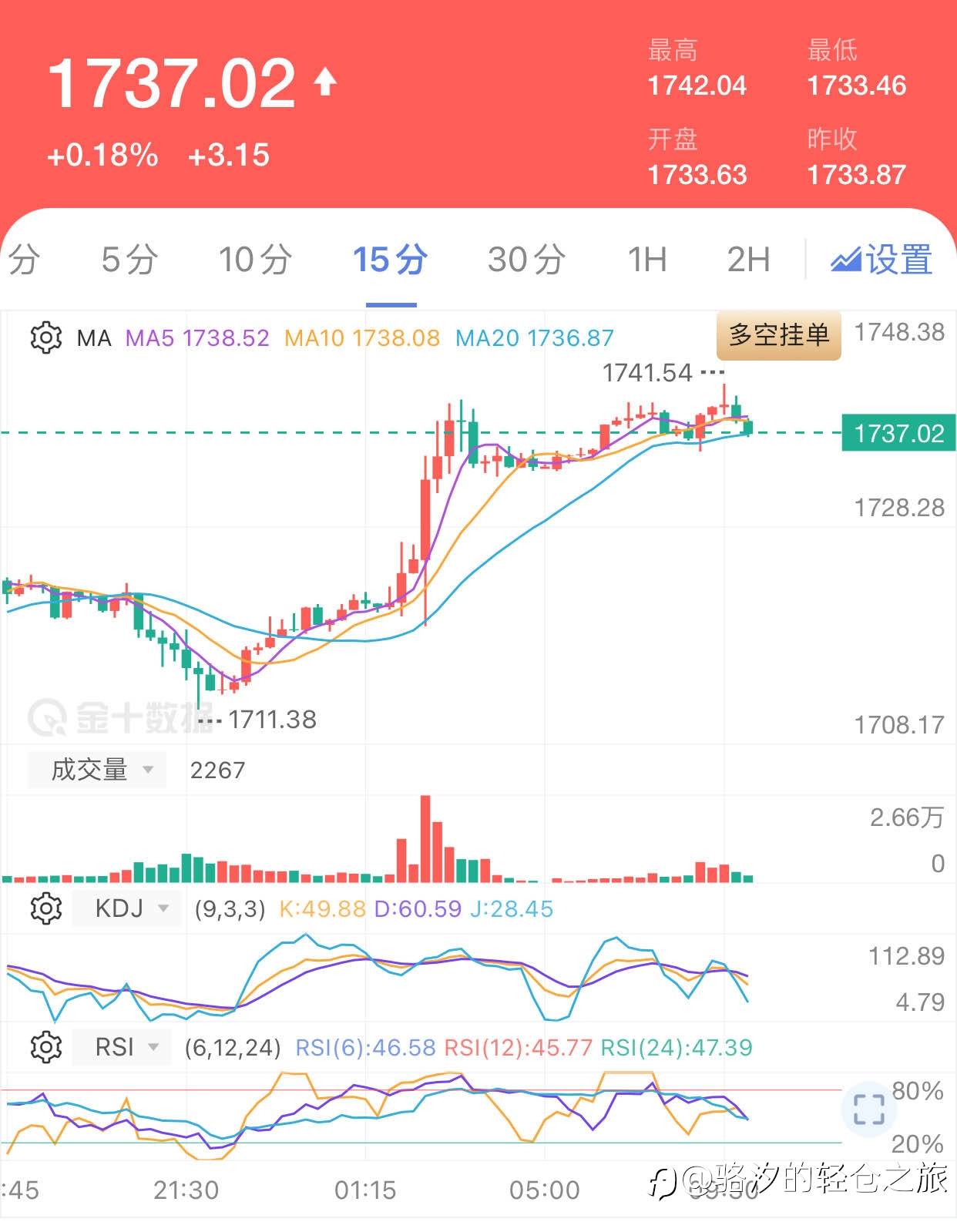Open MA indicator settings gear
Viewport: 957px width, 1232px height.
[x=45, y=337]
